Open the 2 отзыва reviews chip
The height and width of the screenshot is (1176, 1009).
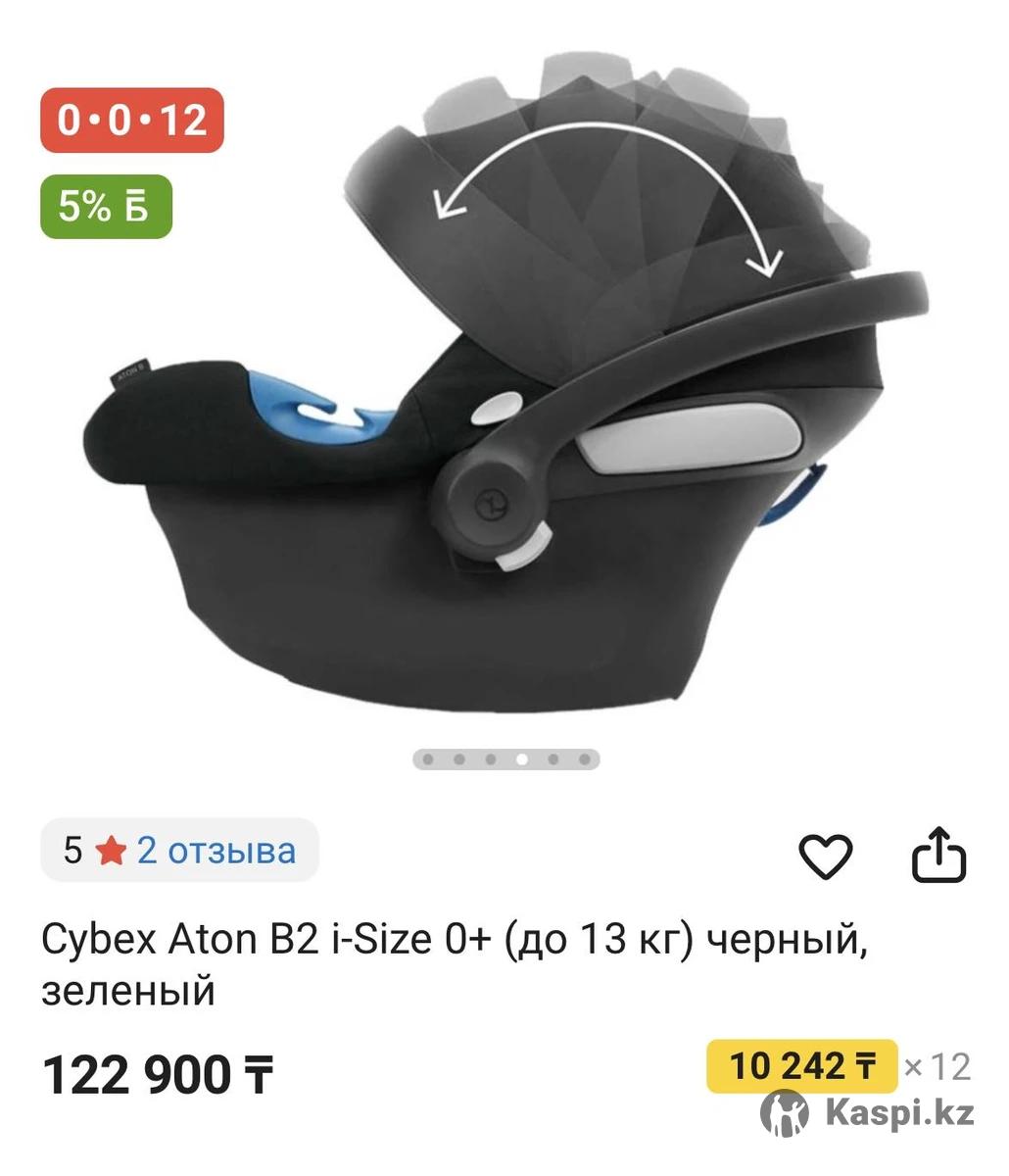[x=180, y=851]
